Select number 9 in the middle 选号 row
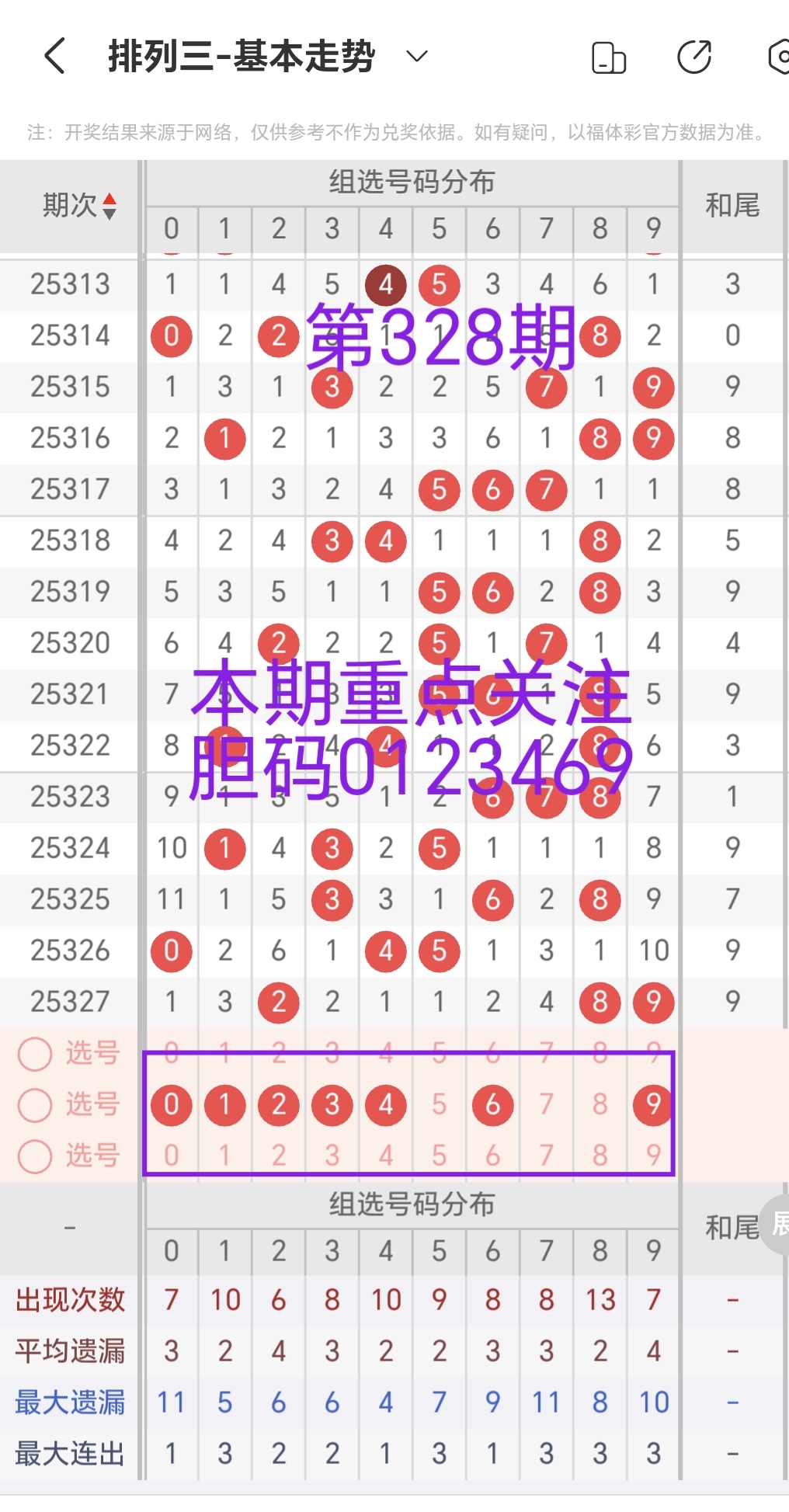 tap(653, 1104)
